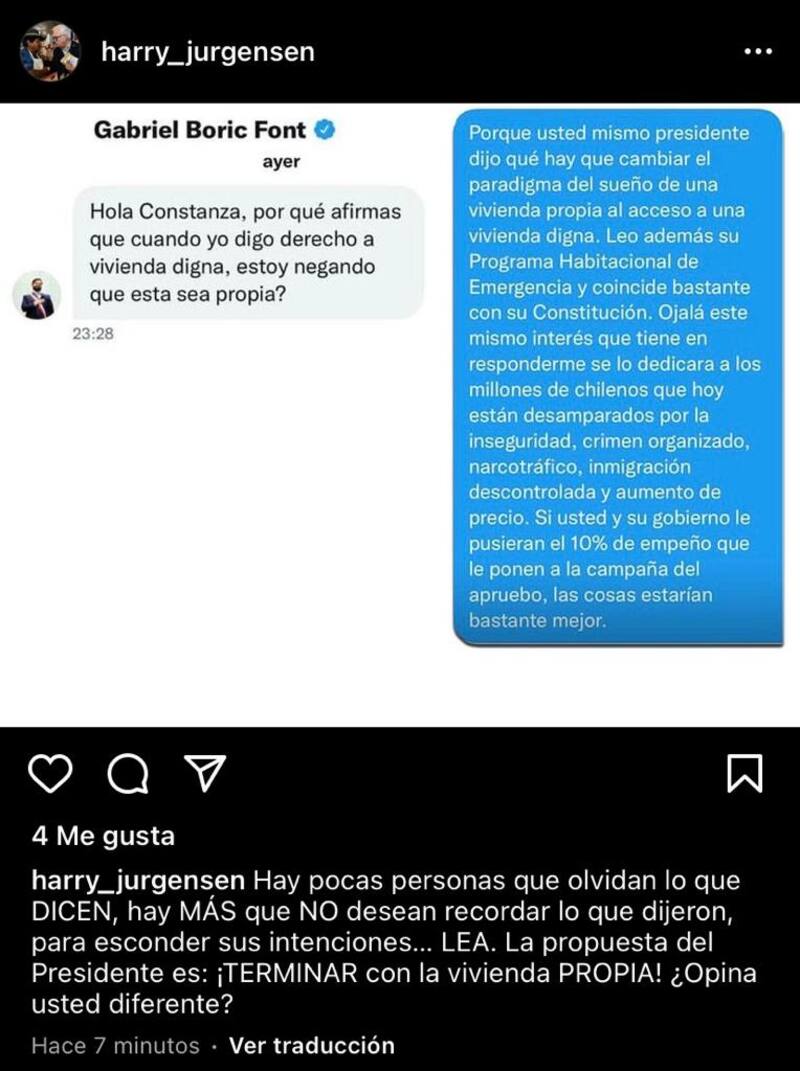Viewport: 800px width, 1071px height.
Task: Tap Ver traducción to translate the caption
Action: [x=312, y=1046]
